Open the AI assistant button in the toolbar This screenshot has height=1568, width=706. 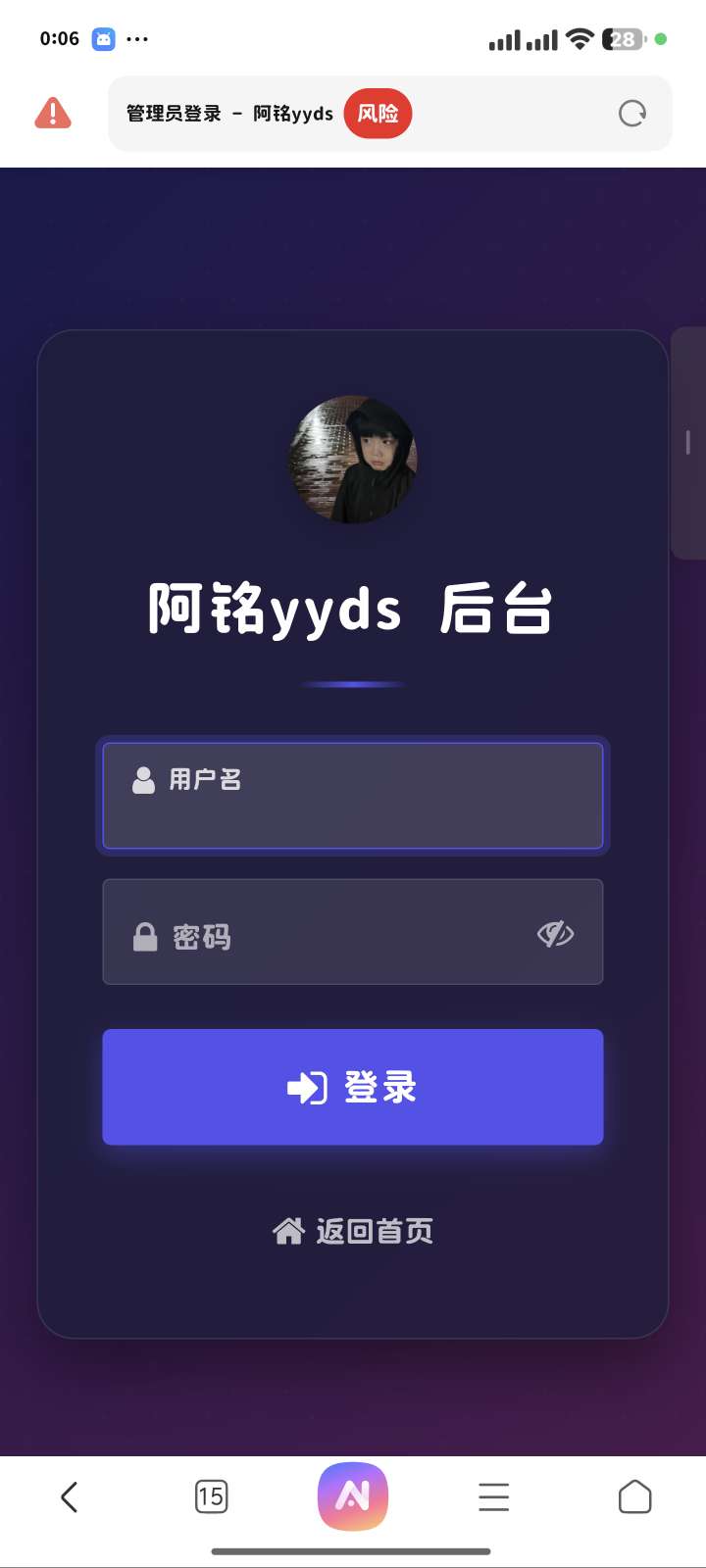(353, 1496)
